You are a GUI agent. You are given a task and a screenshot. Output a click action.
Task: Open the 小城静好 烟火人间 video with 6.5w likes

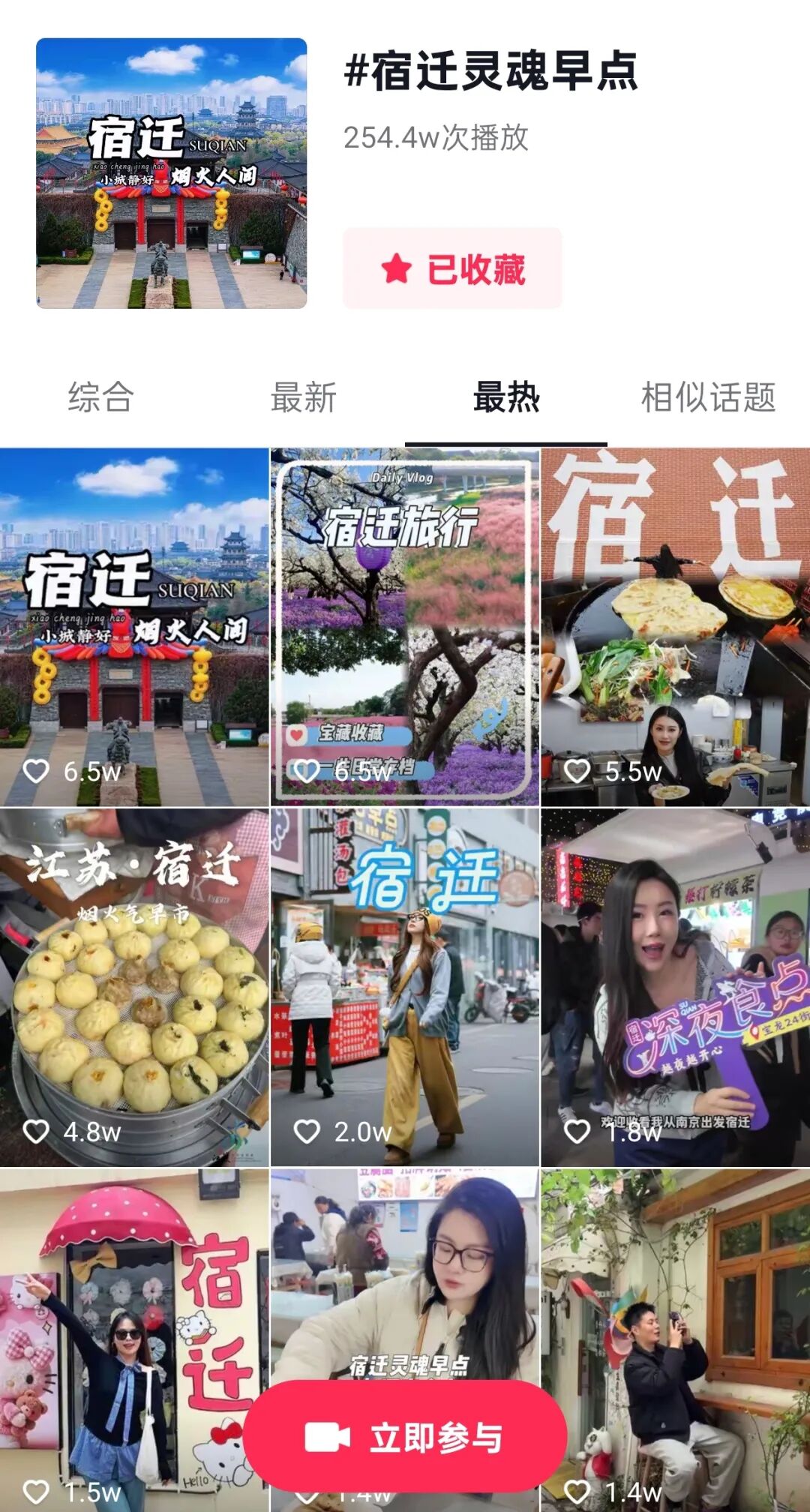click(134, 627)
